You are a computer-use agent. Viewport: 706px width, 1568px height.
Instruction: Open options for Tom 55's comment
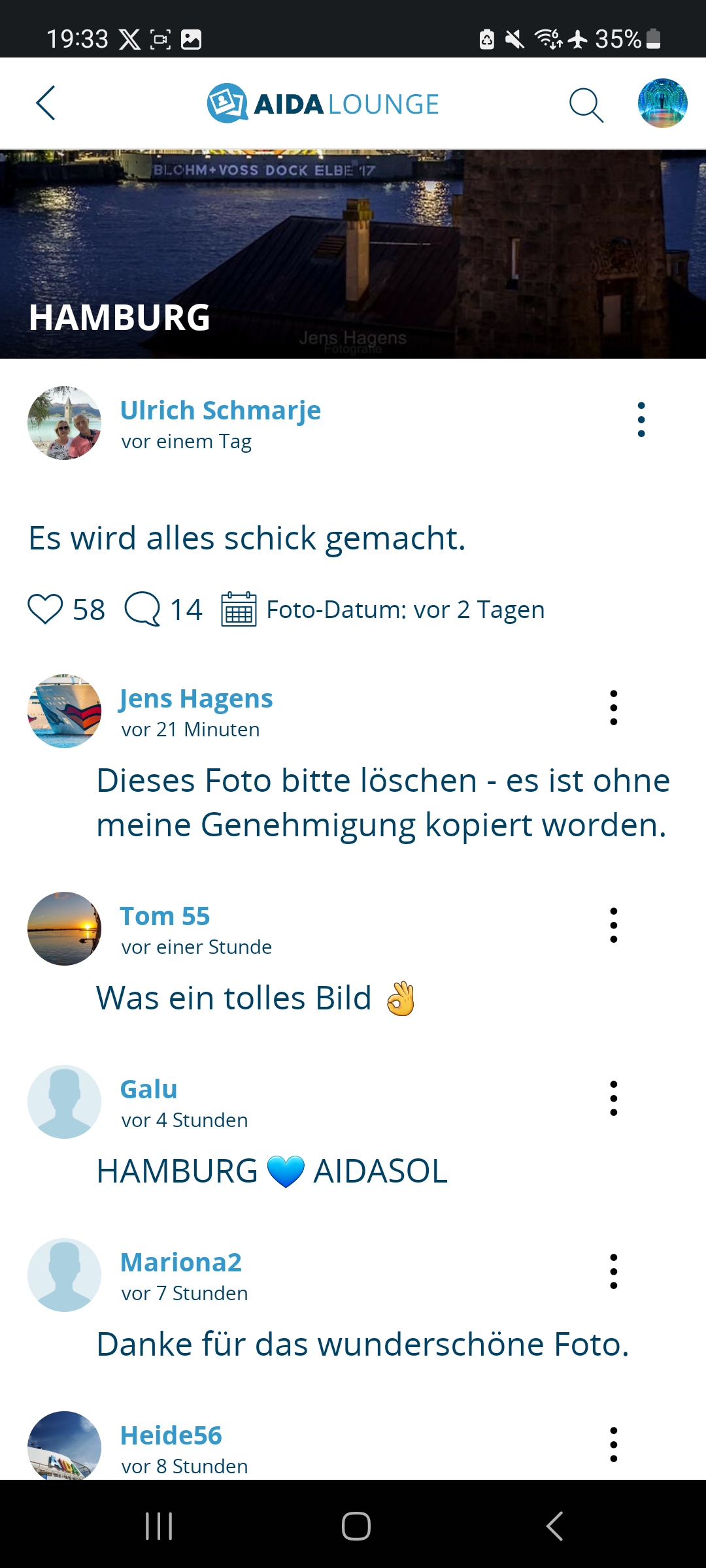coord(613,925)
